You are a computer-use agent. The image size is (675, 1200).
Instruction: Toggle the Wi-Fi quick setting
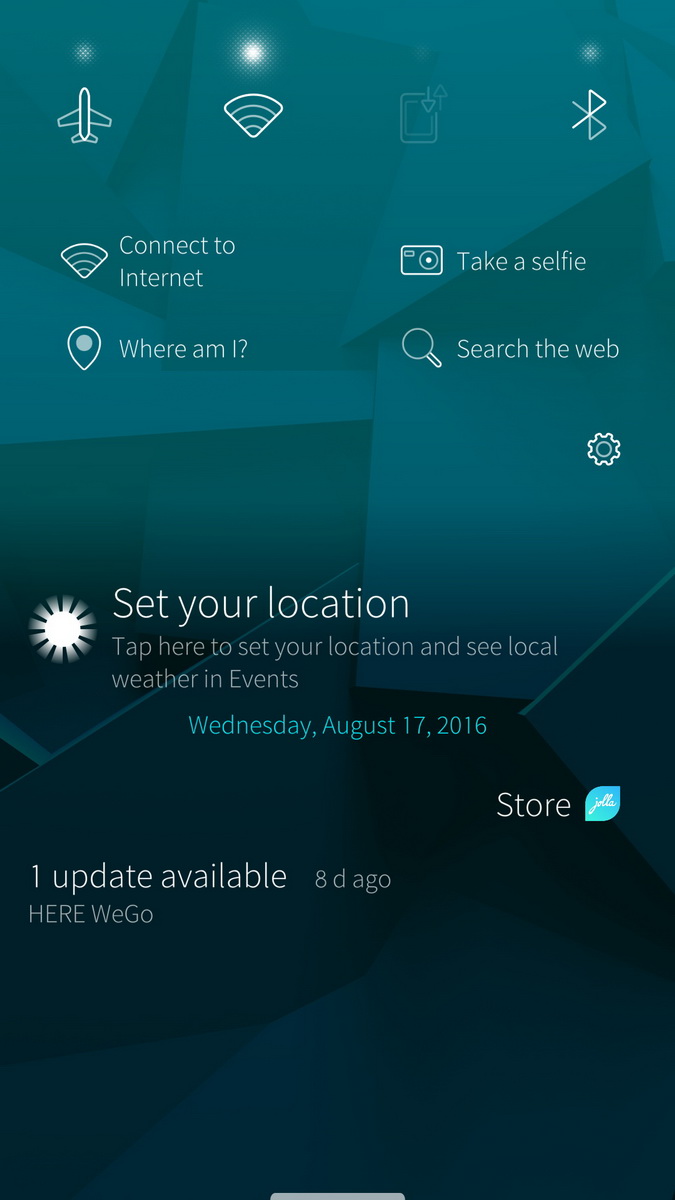pos(253,115)
